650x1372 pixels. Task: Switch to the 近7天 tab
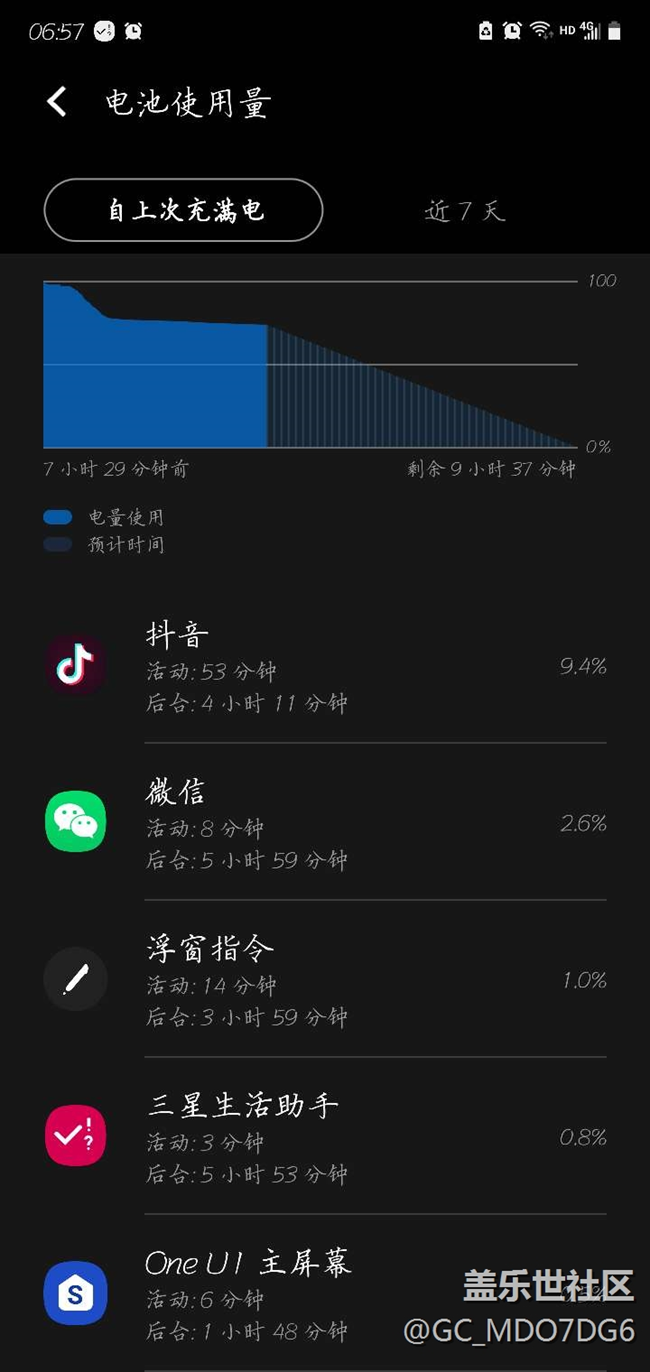[x=465, y=210]
